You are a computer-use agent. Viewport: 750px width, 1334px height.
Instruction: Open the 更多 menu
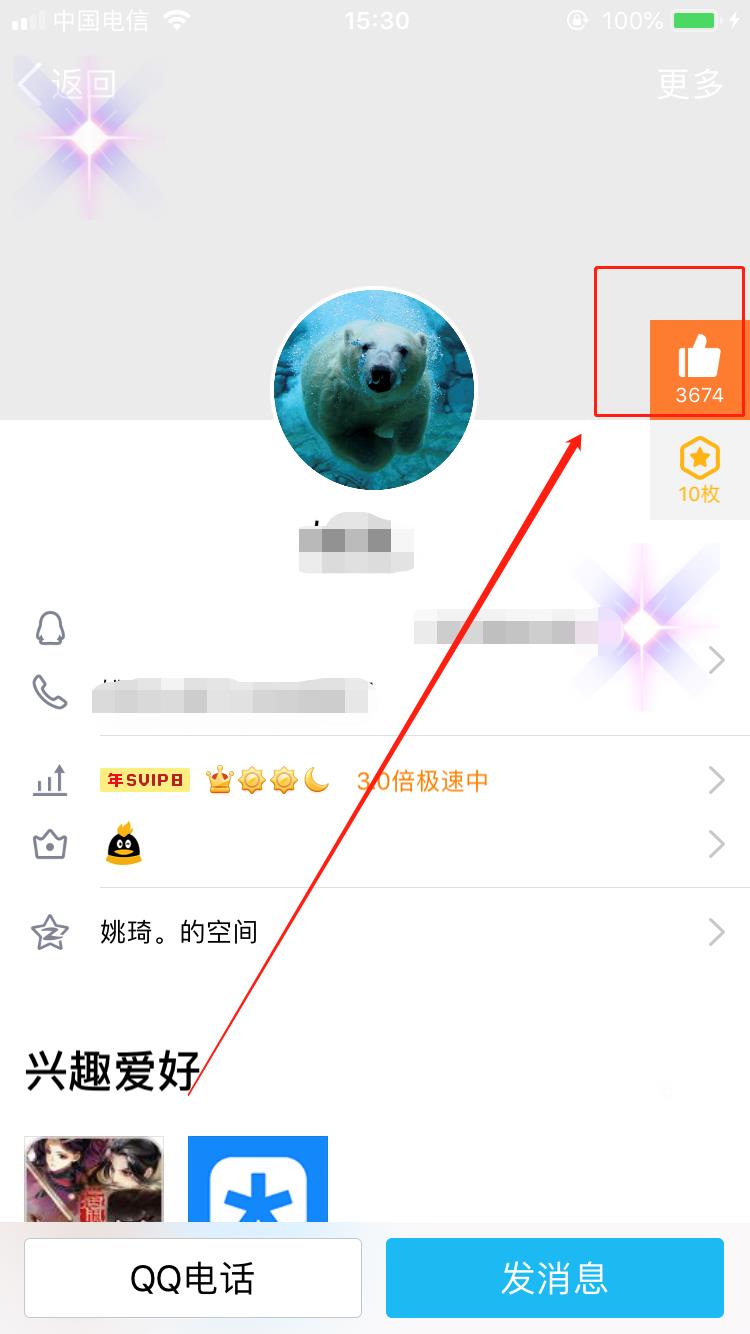coord(690,84)
